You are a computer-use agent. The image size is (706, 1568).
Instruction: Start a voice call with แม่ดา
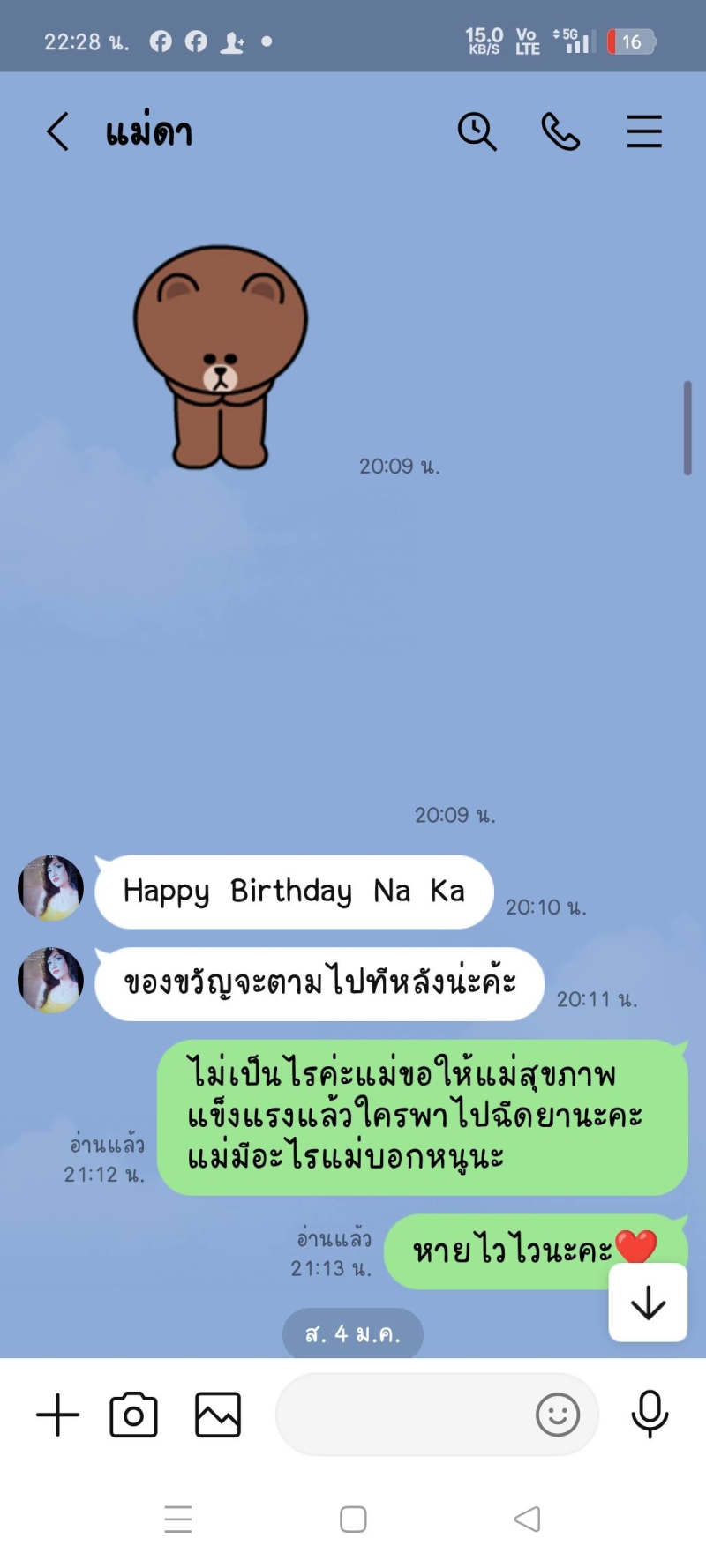tap(560, 132)
